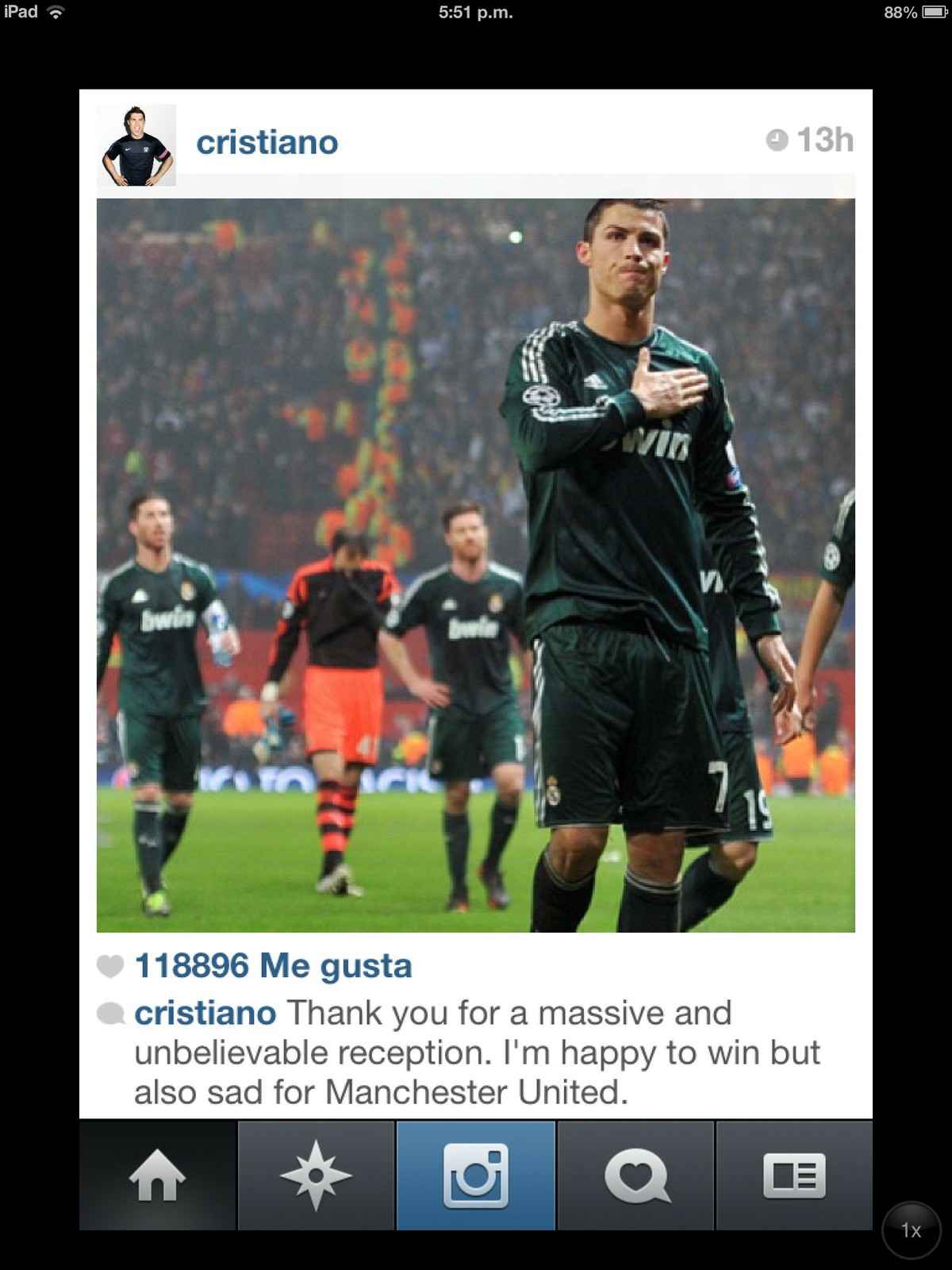Open the camera tab
This screenshot has width=952, height=1270.
475,1176
